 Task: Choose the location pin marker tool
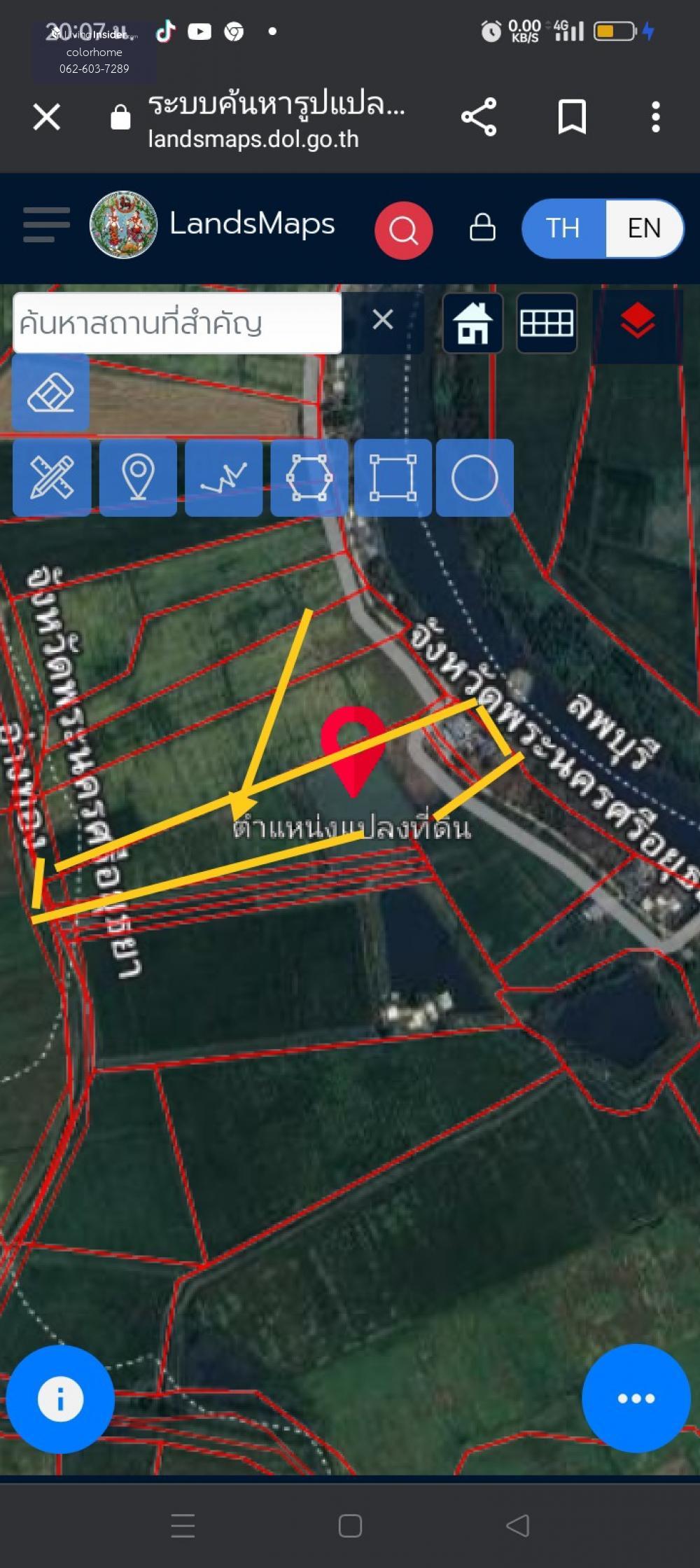point(138,478)
